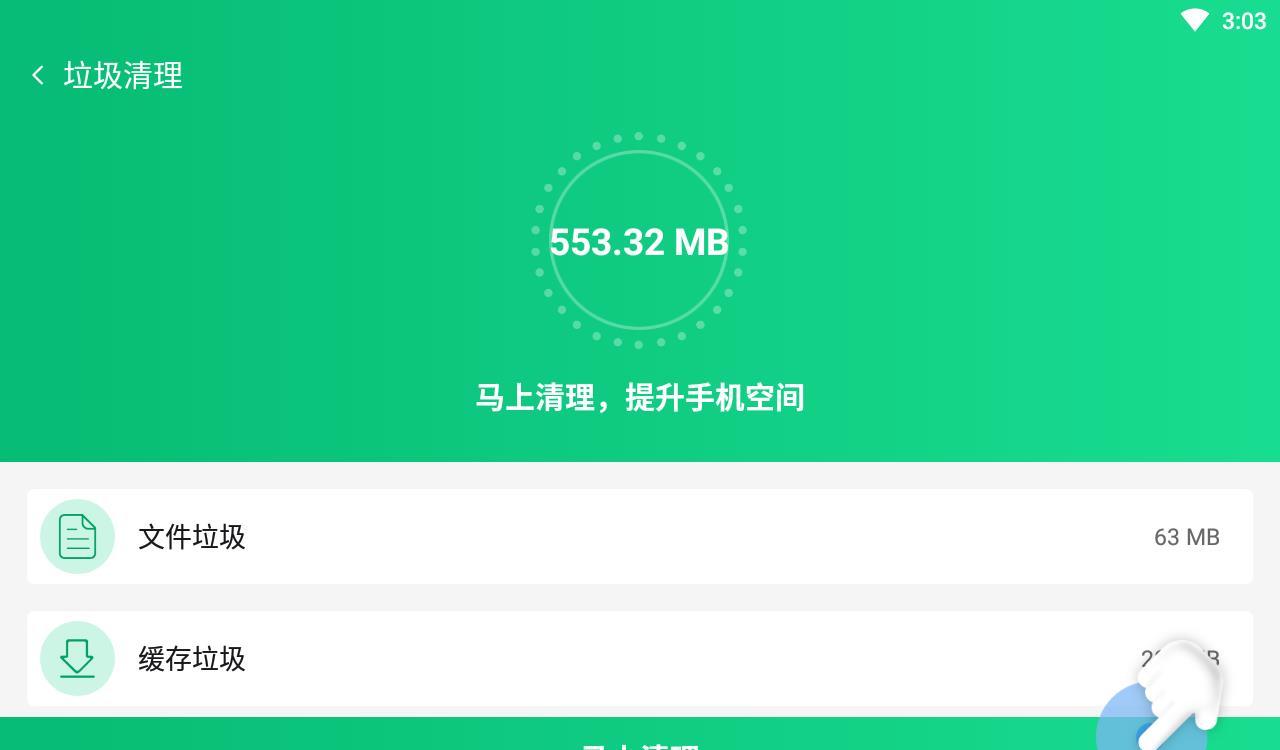
Task: Open the 文件垃圾 row
Action: 639,537
